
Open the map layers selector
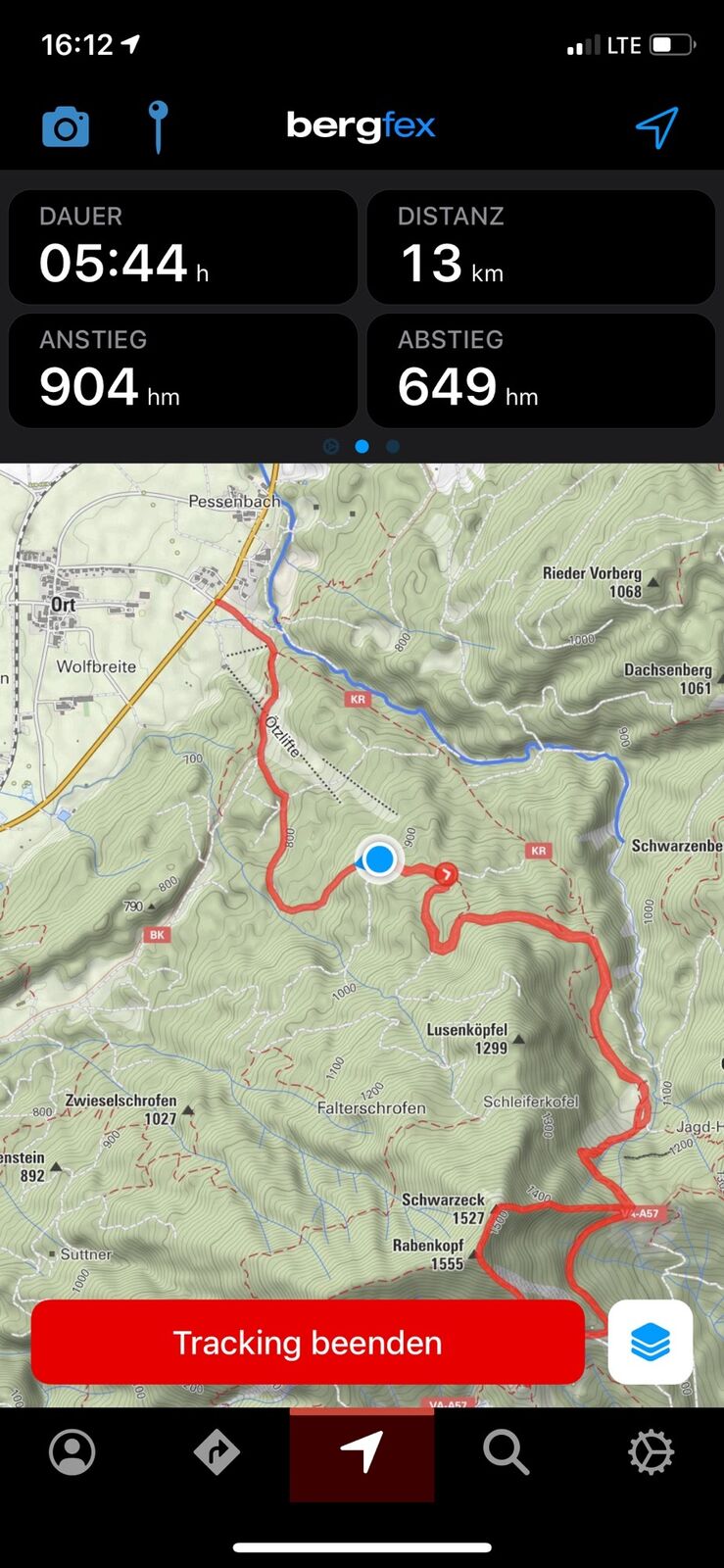(x=651, y=1342)
